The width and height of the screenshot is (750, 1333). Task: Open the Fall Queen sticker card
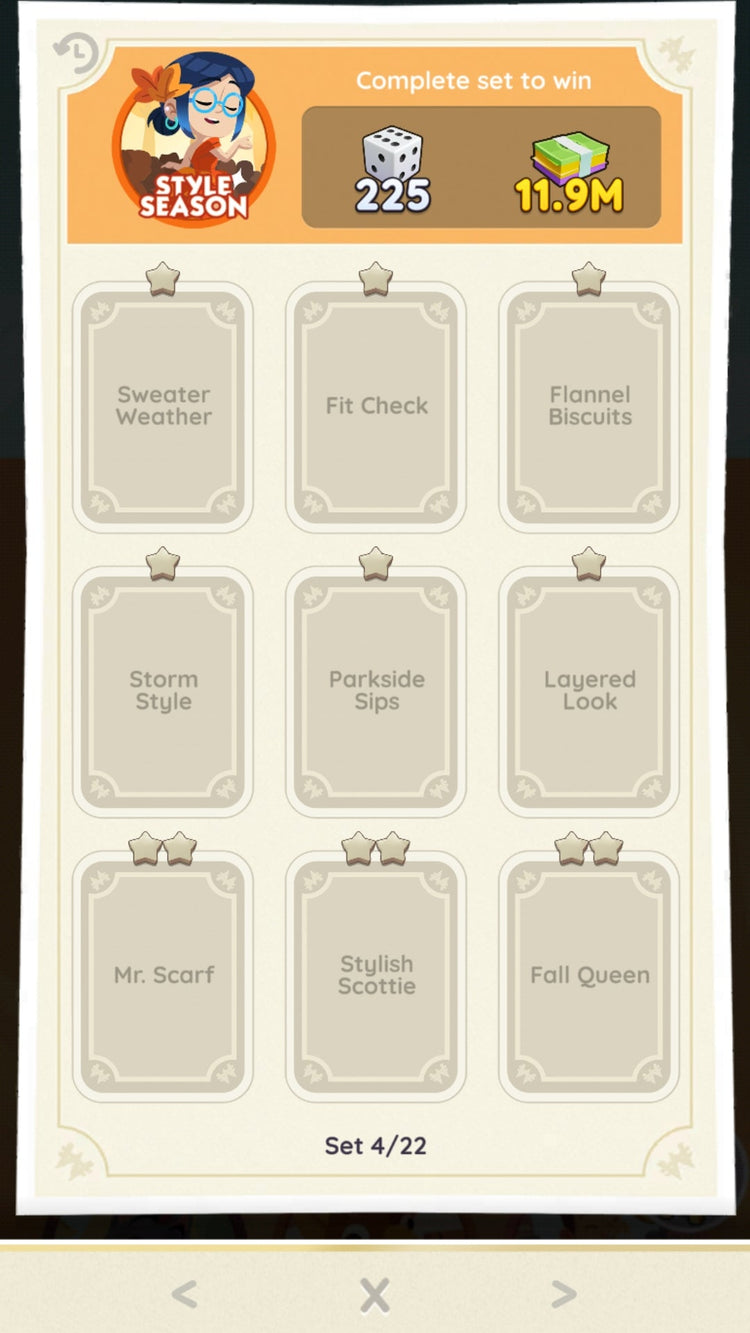[589, 975]
